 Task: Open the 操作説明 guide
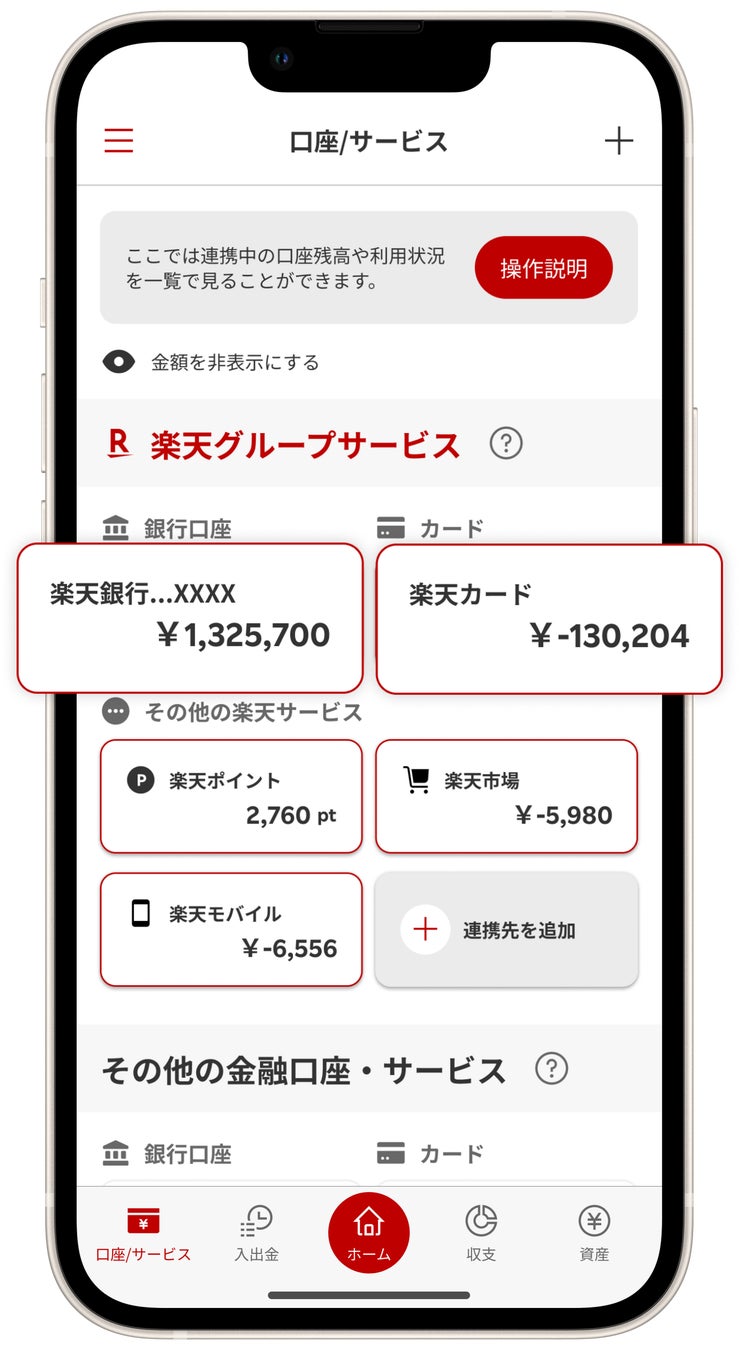(543, 268)
